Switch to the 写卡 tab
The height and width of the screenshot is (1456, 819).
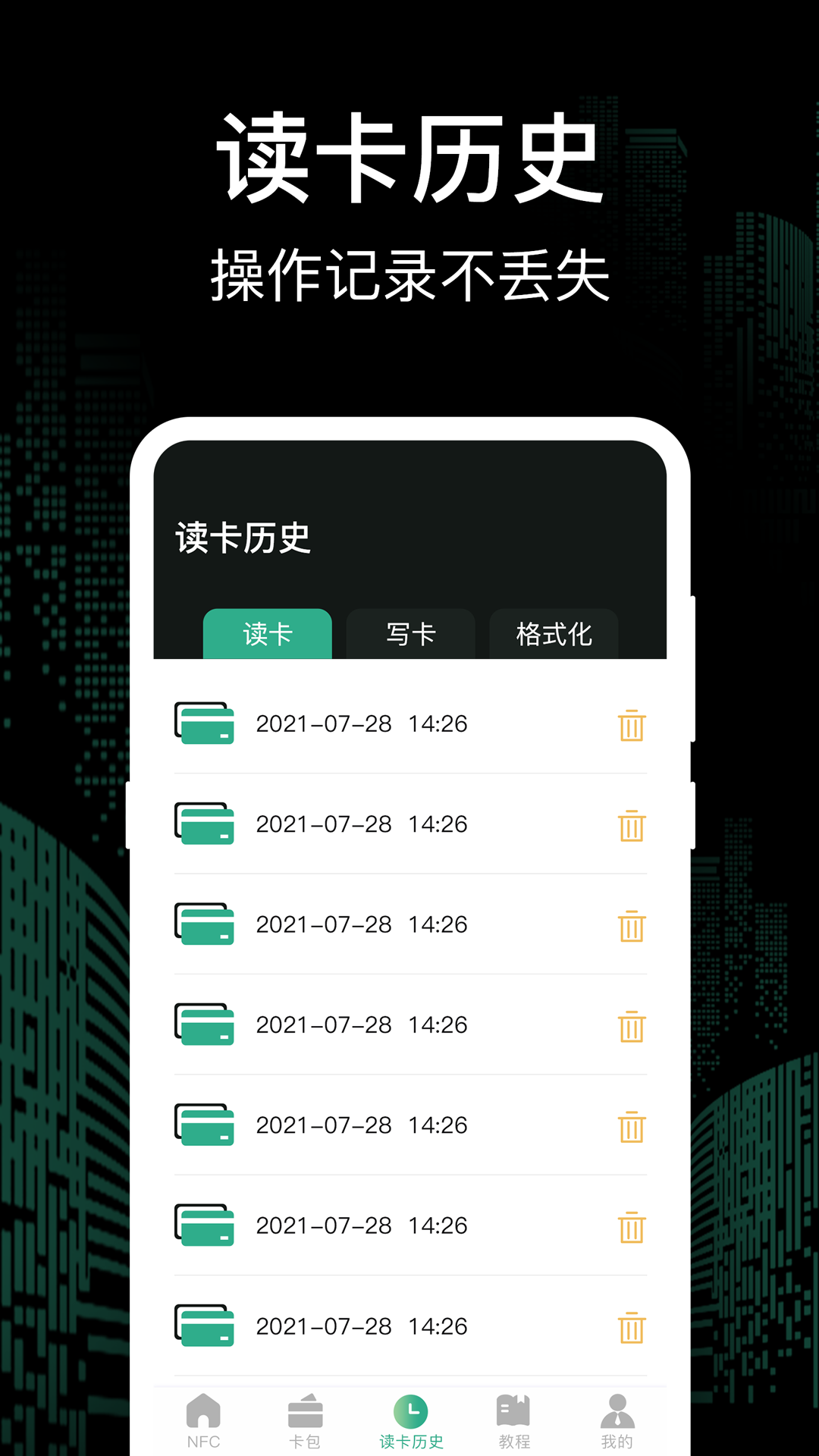[x=410, y=635]
